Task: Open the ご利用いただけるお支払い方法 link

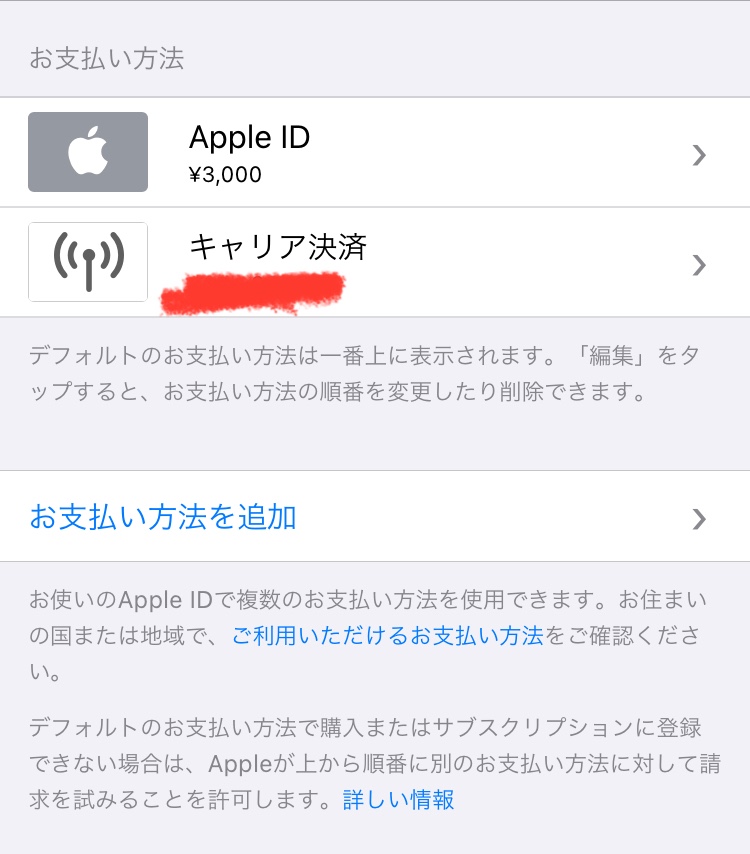Action: coord(388,635)
